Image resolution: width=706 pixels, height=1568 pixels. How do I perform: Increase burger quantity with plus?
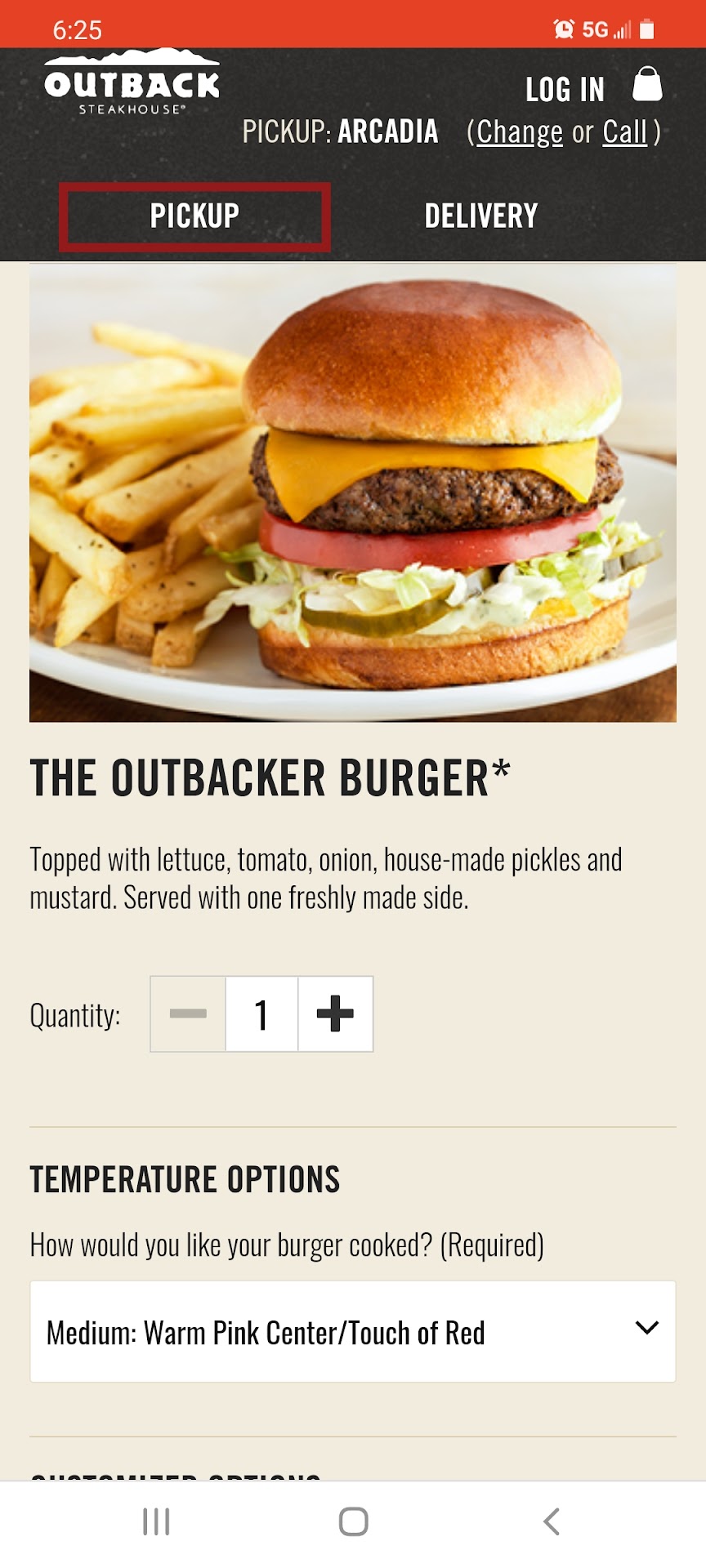[335, 1014]
